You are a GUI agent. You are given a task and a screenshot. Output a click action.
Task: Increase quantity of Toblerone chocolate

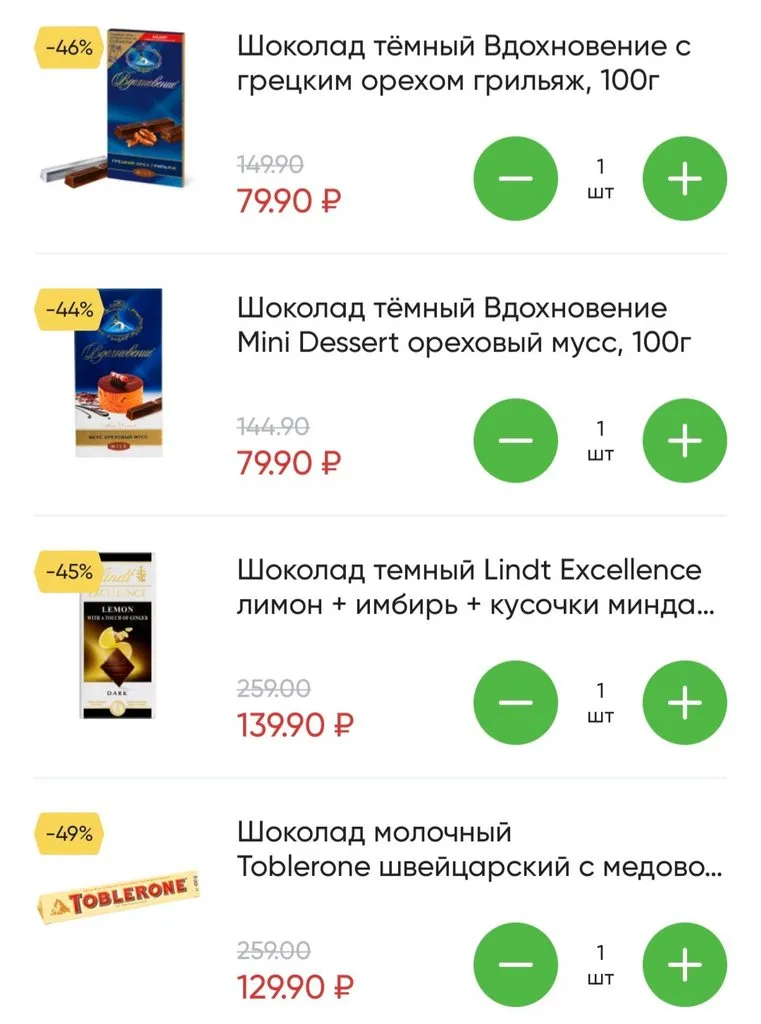[x=684, y=963]
